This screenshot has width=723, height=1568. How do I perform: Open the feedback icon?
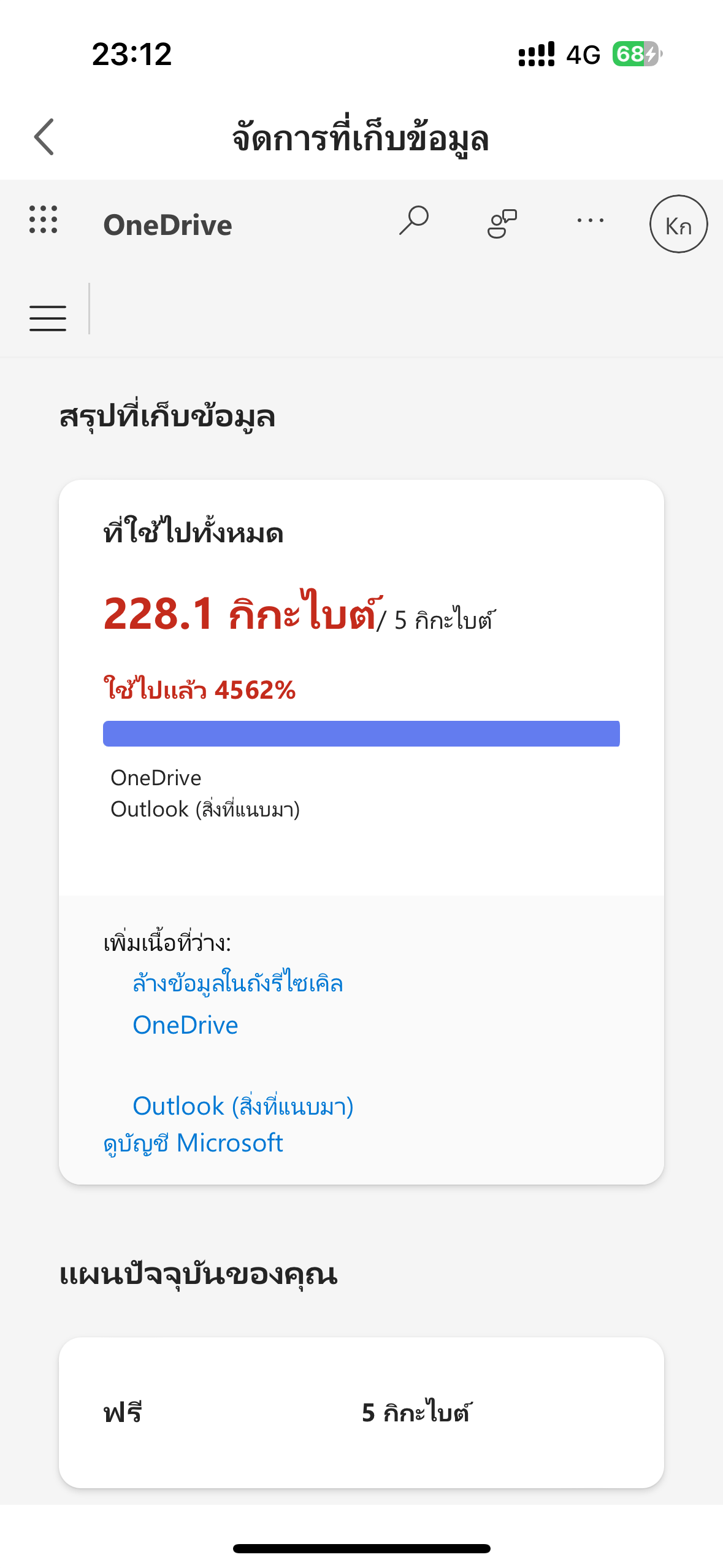coord(502,223)
